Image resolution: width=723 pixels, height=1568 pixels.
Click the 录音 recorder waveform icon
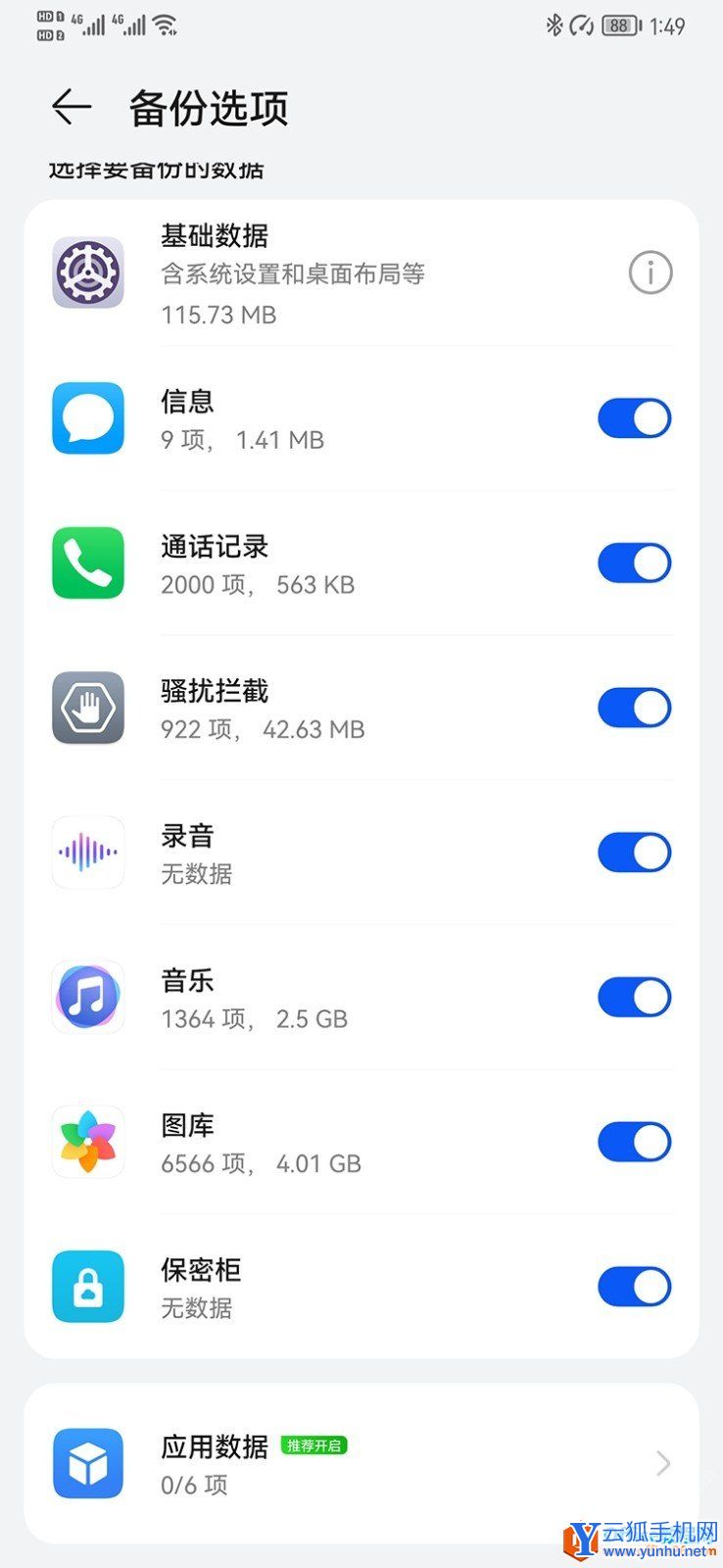(87, 852)
